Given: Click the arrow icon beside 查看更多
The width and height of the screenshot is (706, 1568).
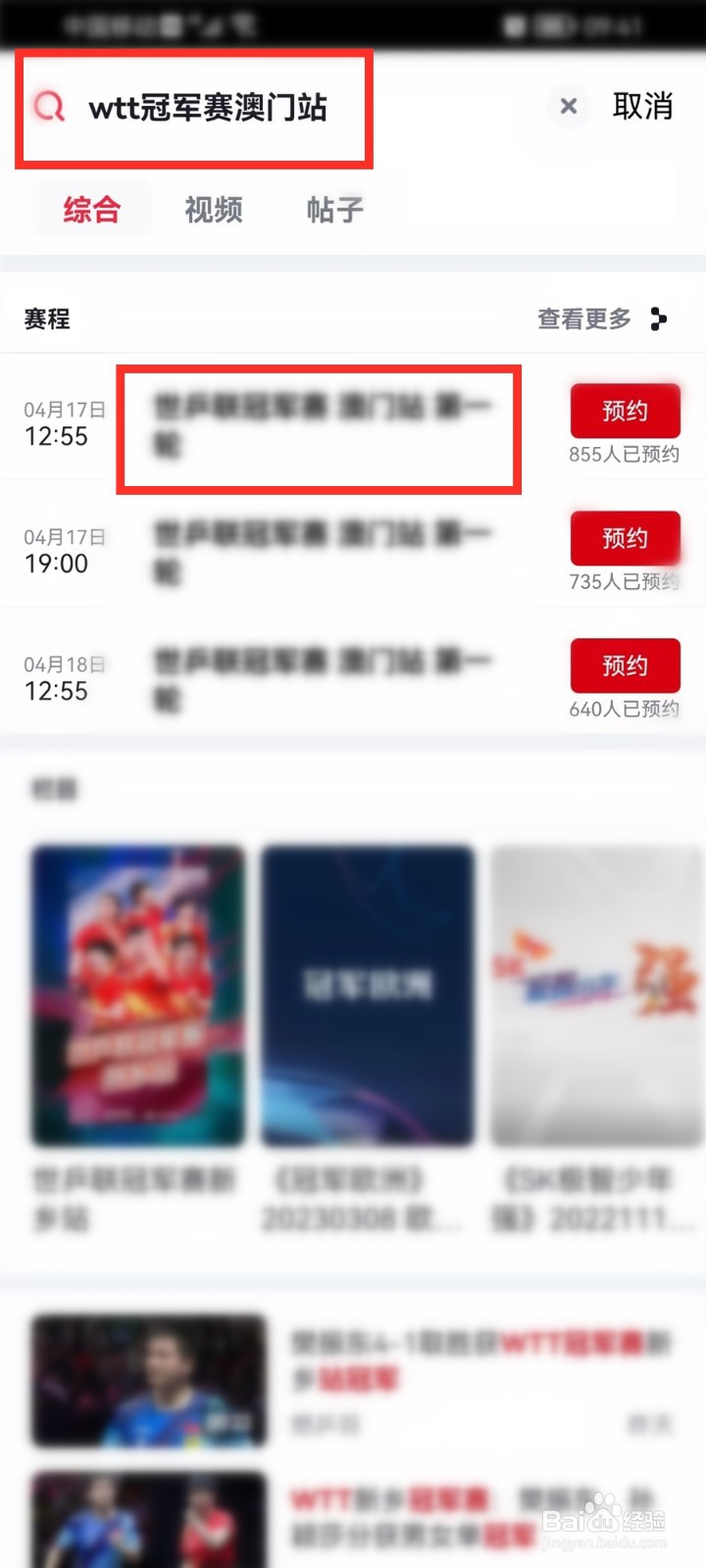Looking at the screenshot, I should [x=658, y=318].
